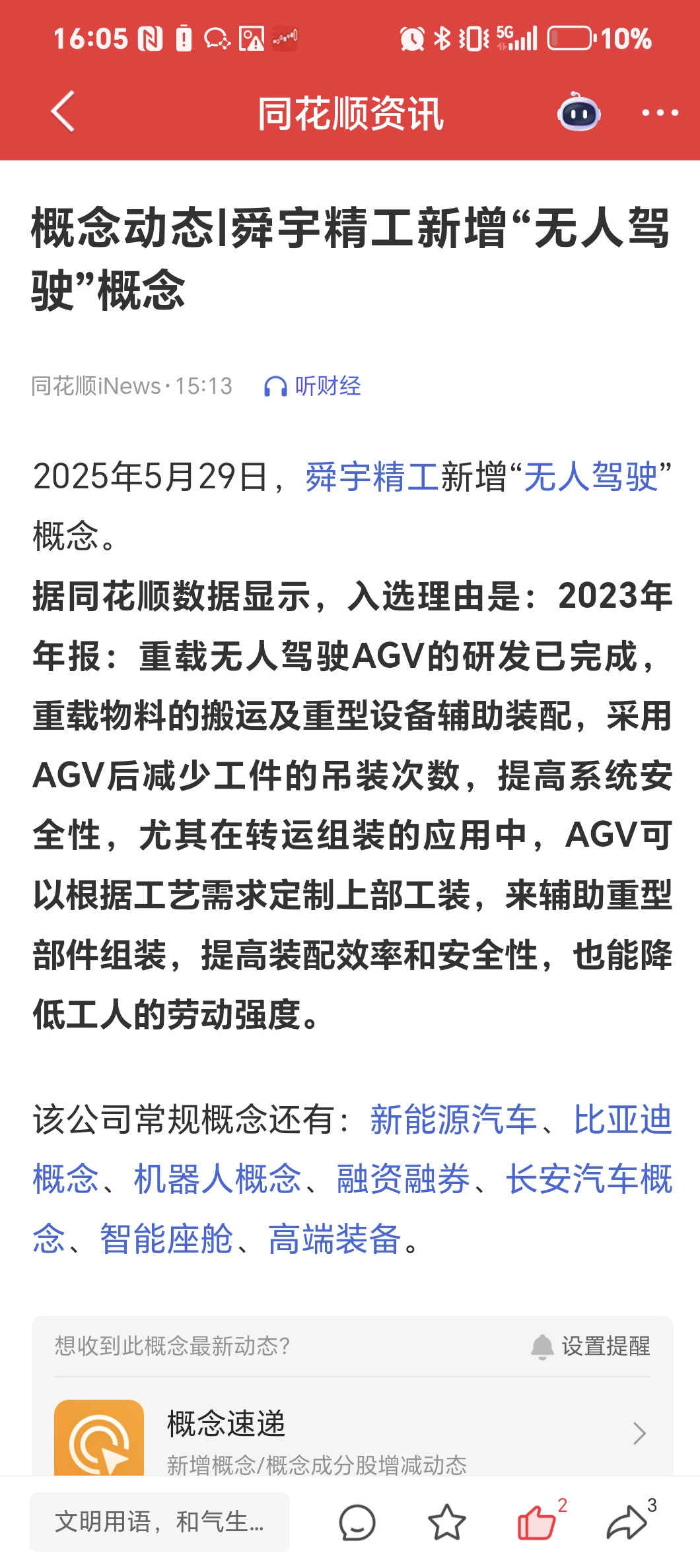Open the 新能源汽车 concept link

tap(454, 1119)
